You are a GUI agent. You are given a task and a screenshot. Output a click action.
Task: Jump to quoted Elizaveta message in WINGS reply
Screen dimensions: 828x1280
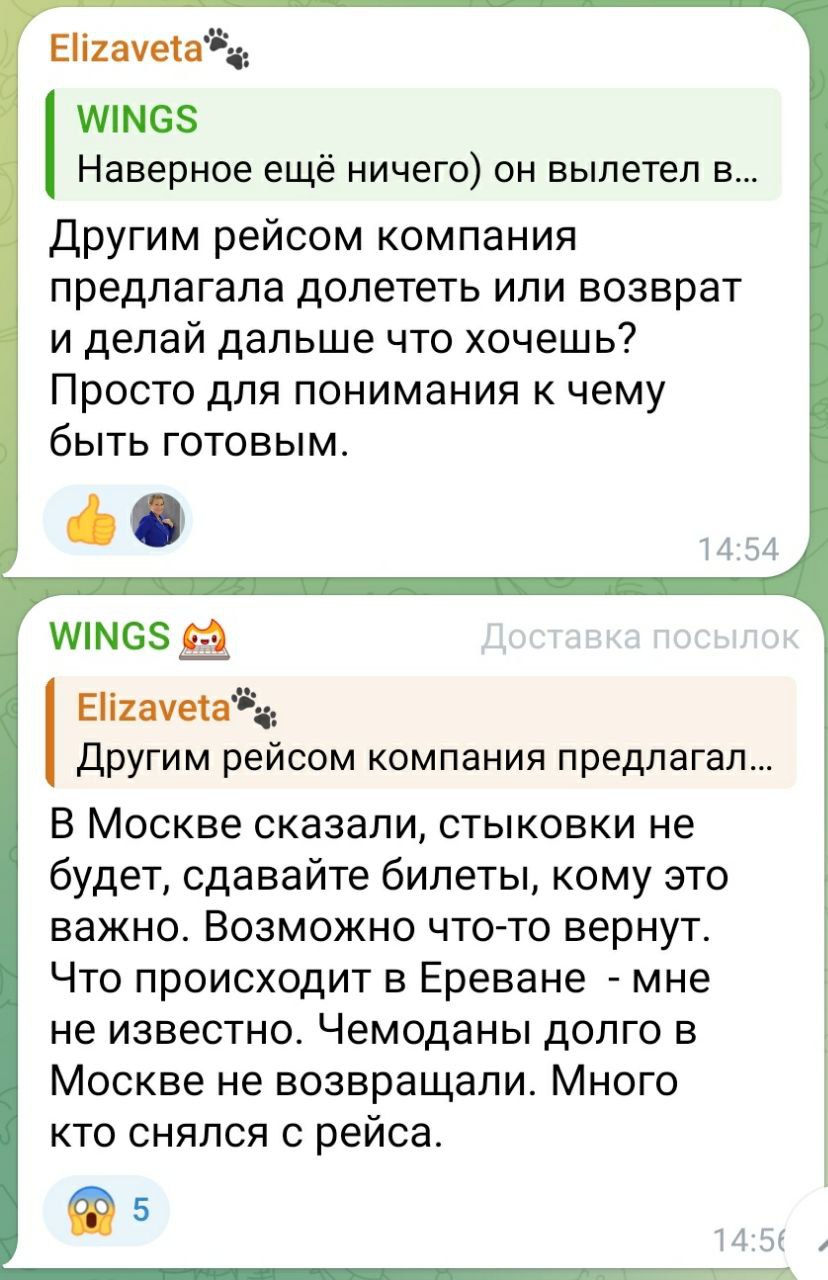coord(420,733)
